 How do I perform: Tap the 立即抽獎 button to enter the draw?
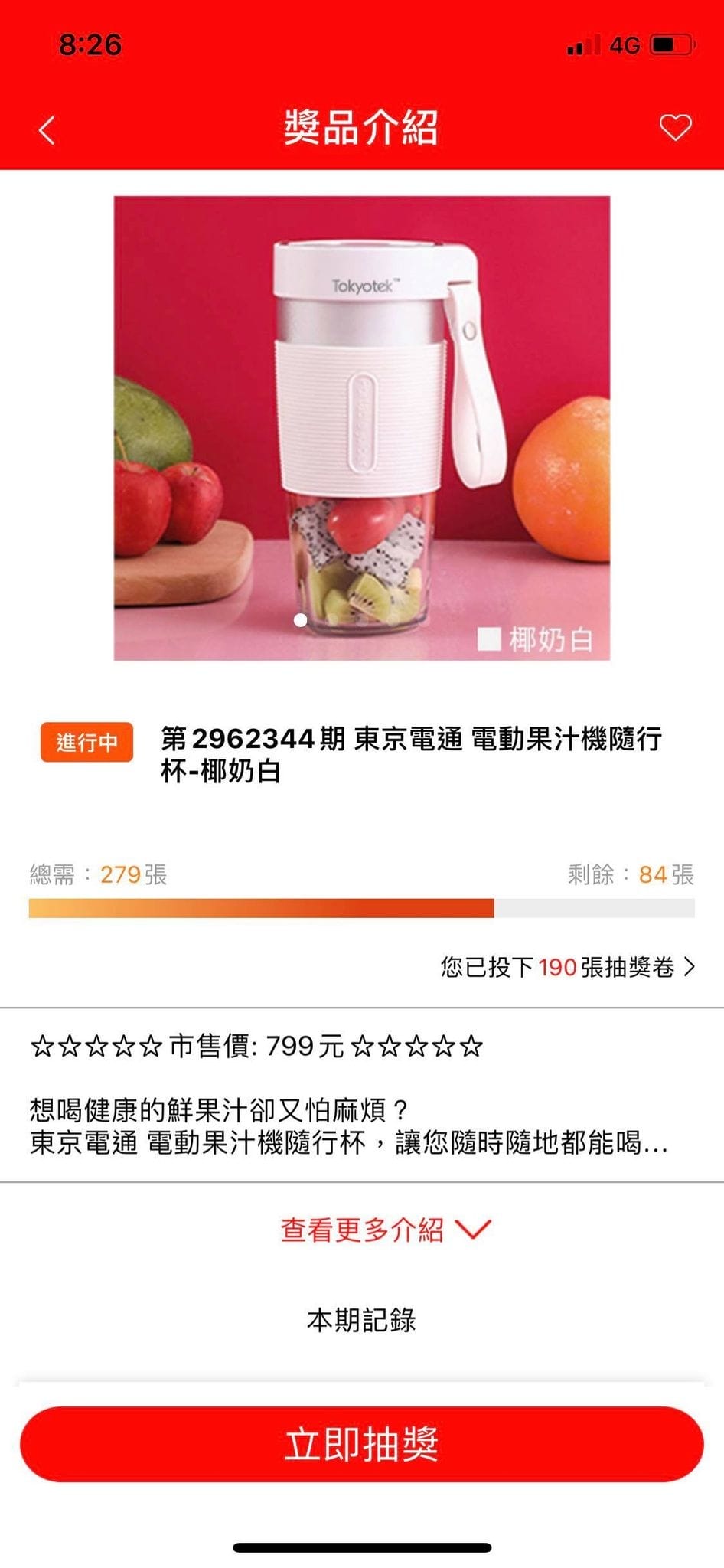(x=361, y=1444)
